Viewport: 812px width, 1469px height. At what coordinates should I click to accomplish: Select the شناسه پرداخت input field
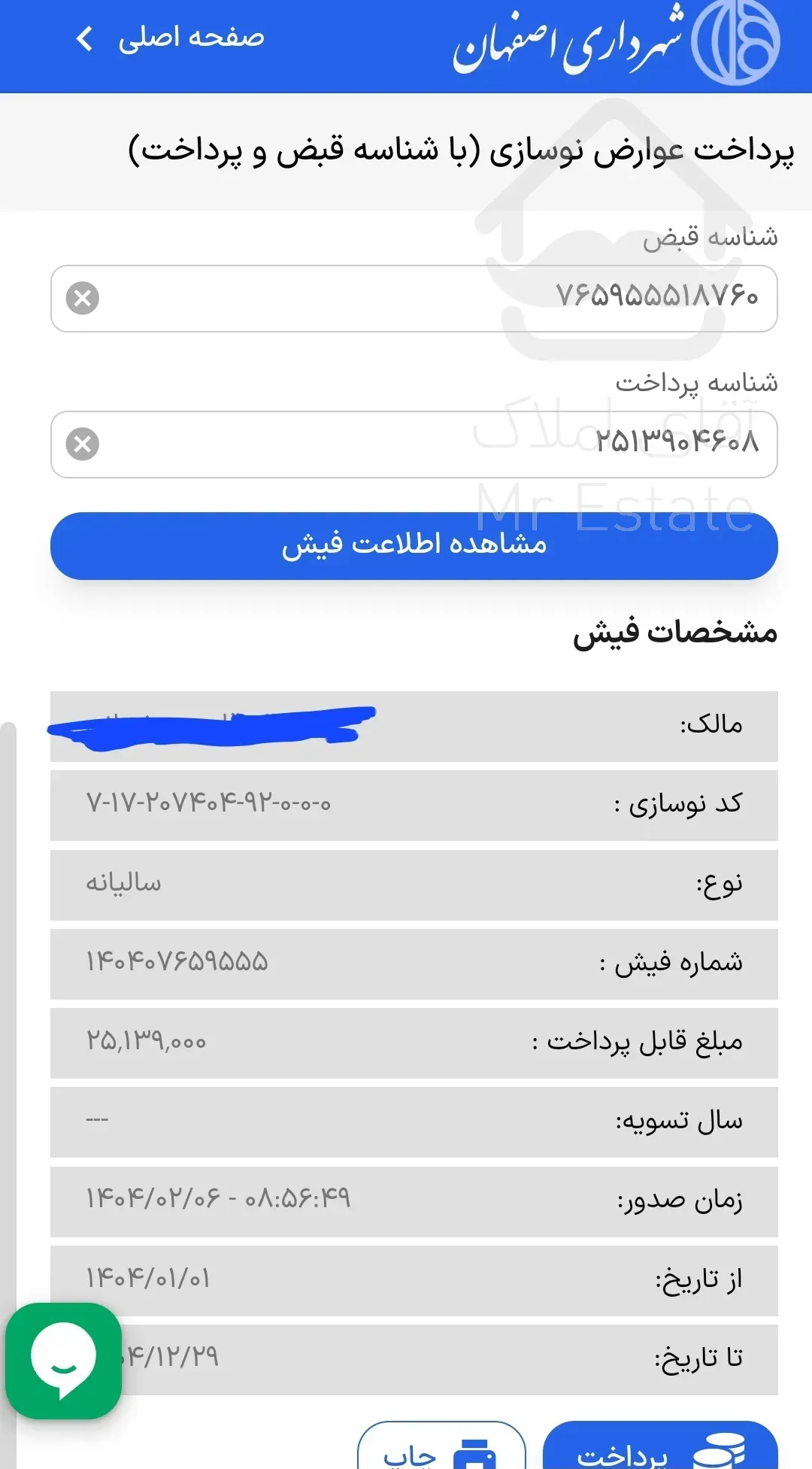coord(414,445)
